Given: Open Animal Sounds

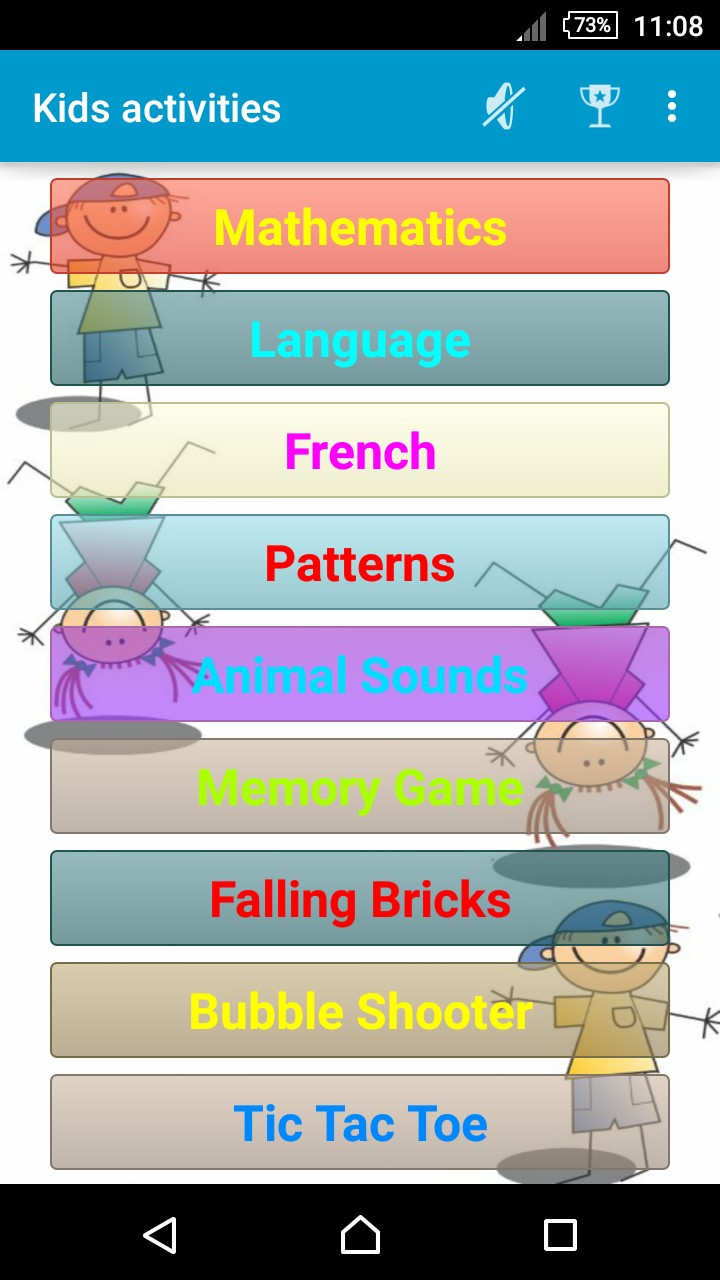Looking at the screenshot, I should 360,675.
